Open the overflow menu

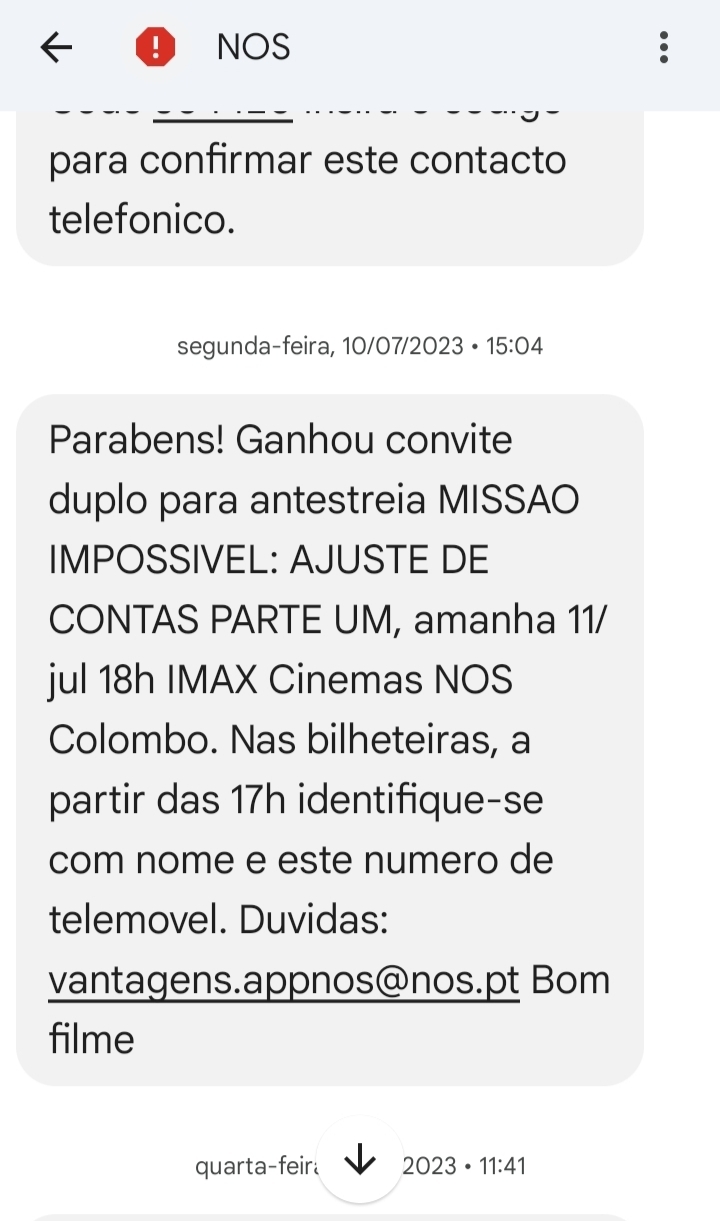pyautogui.click(x=664, y=47)
